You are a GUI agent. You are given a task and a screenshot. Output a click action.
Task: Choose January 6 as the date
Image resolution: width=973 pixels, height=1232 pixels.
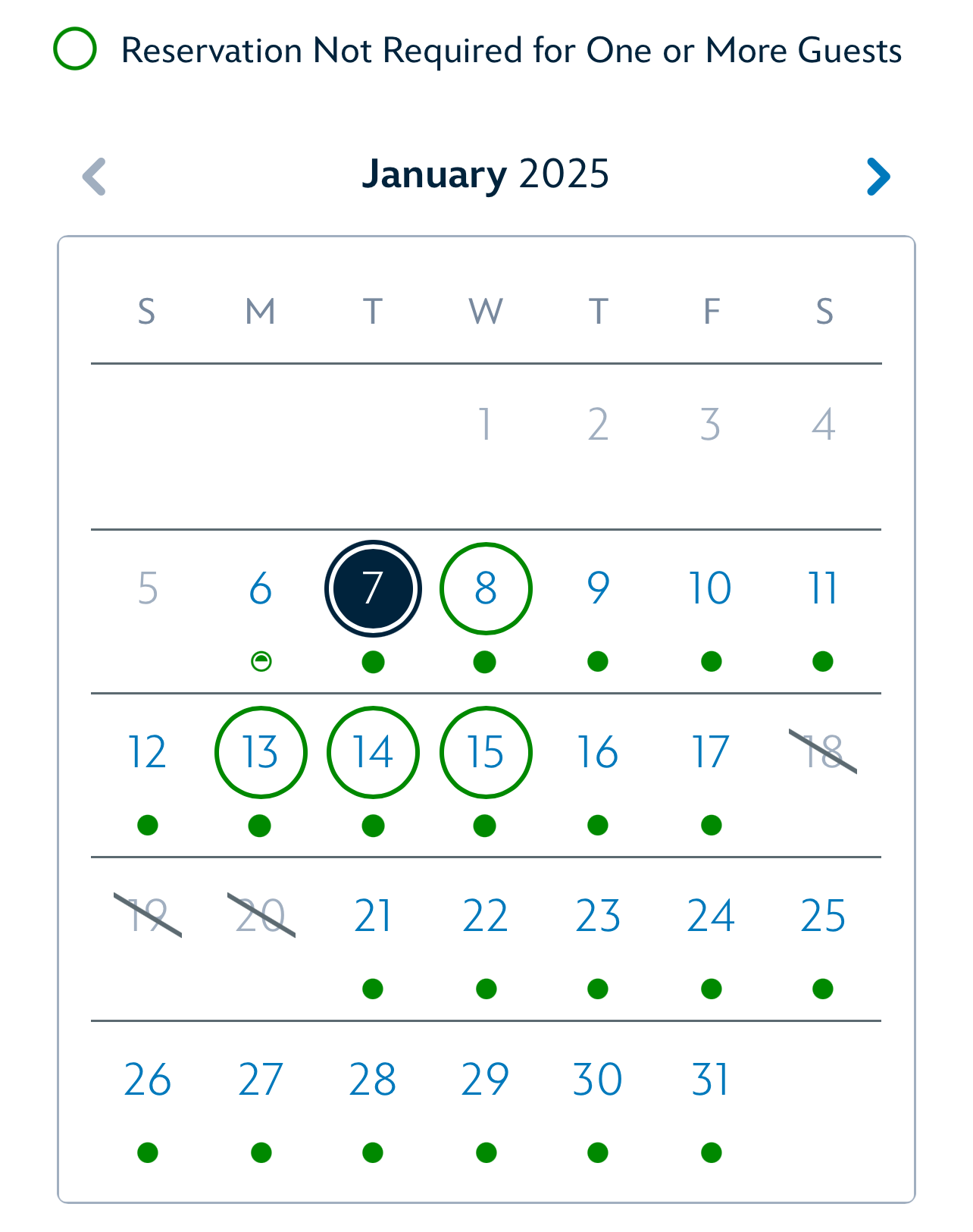261,588
